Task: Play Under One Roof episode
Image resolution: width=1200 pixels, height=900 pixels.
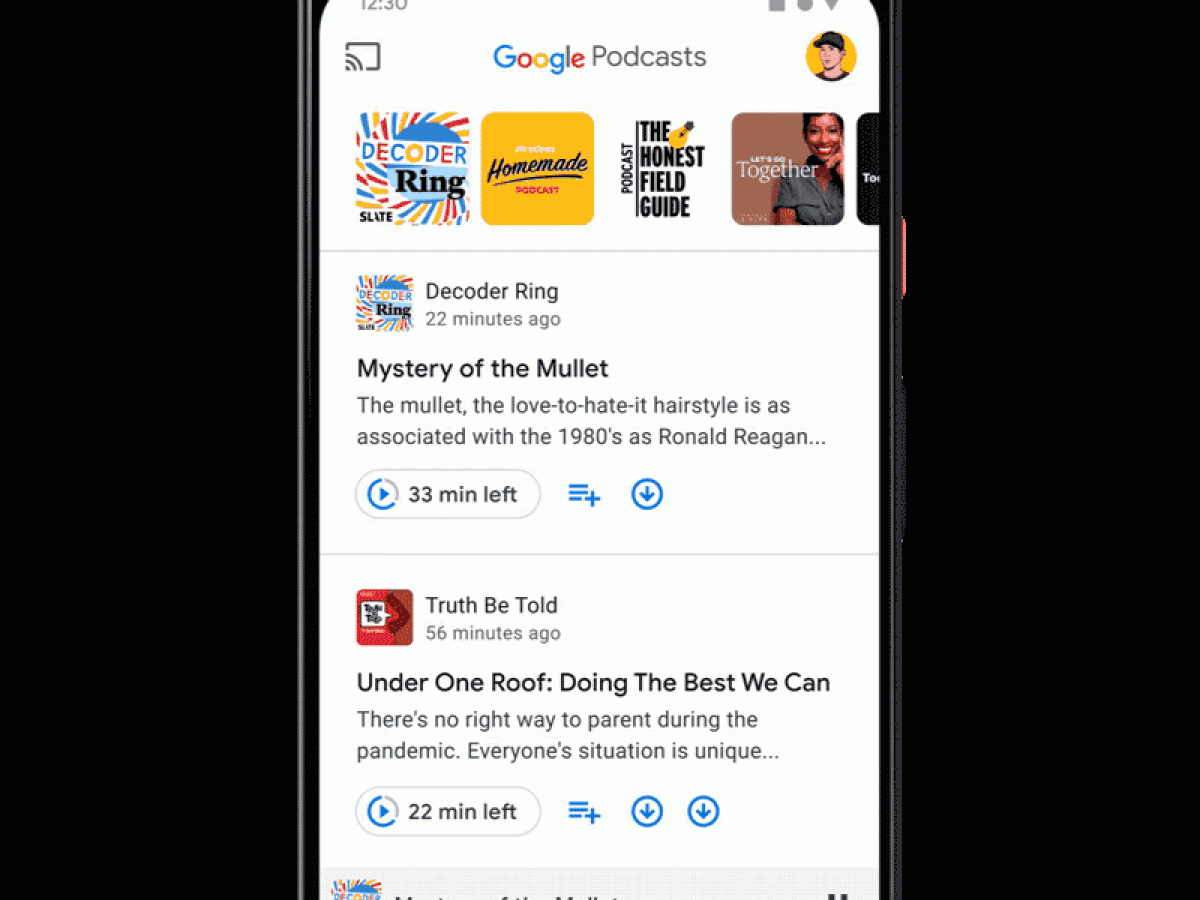Action: click(x=447, y=811)
